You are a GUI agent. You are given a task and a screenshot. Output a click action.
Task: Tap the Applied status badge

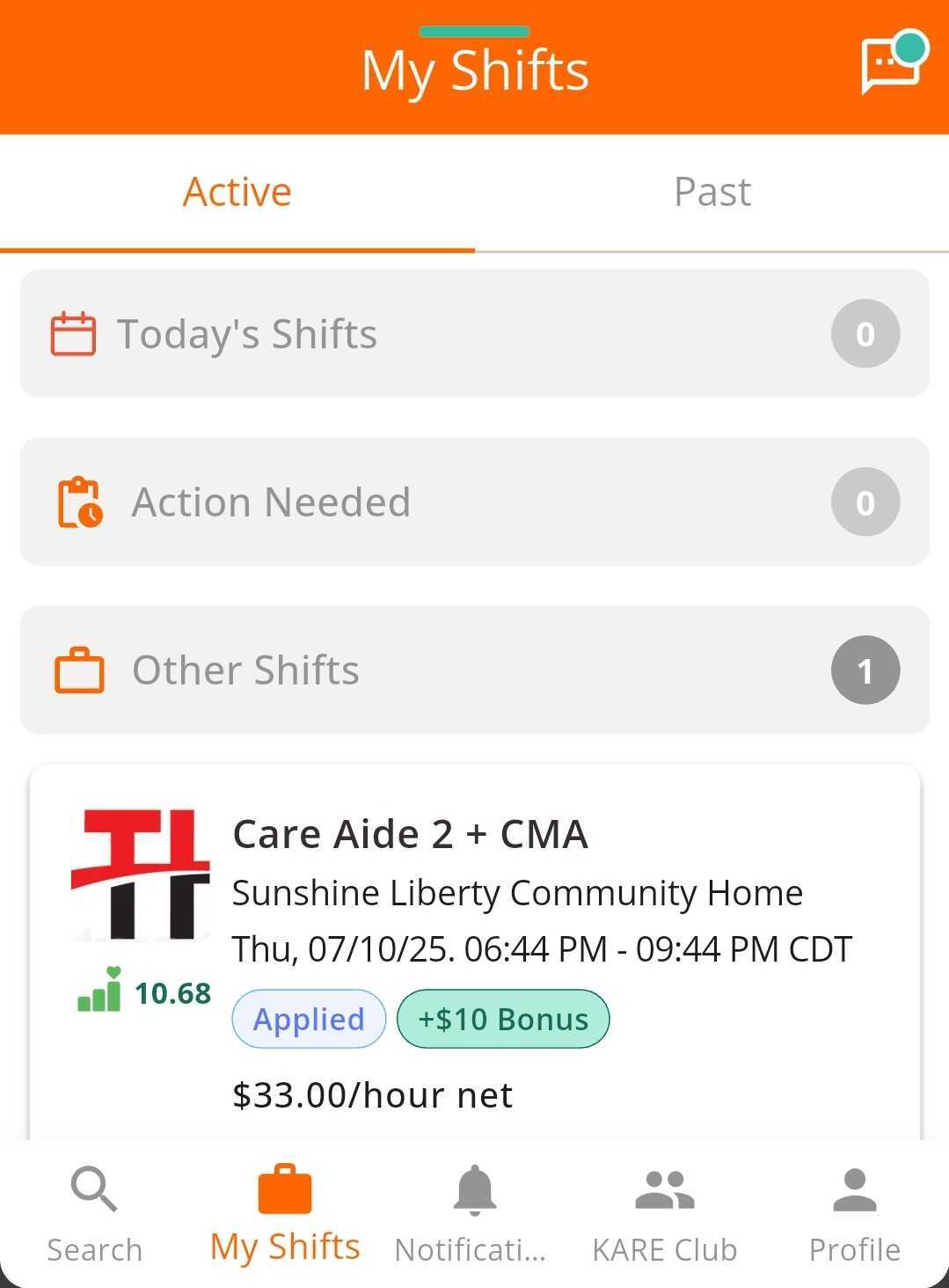point(309,1019)
